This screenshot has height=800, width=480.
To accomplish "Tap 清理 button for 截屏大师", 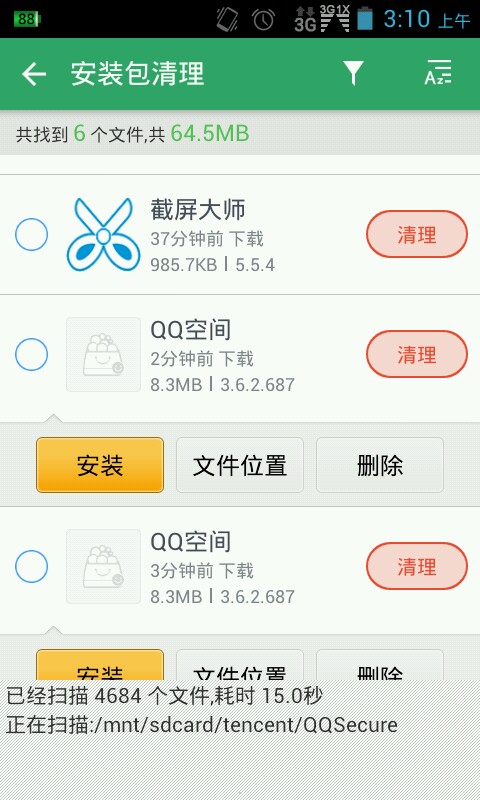I will tap(417, 235).
